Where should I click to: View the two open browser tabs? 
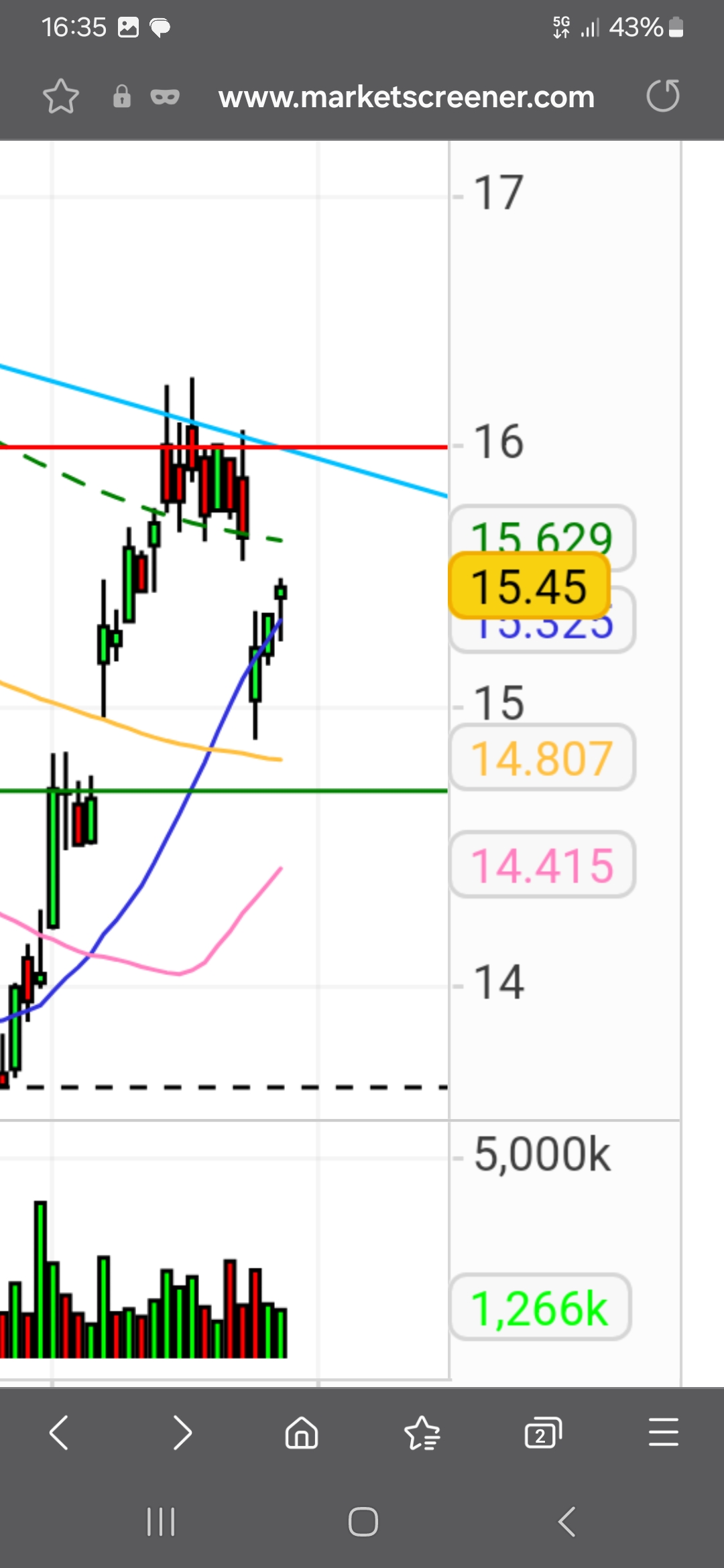click(x=543, y=1433)
